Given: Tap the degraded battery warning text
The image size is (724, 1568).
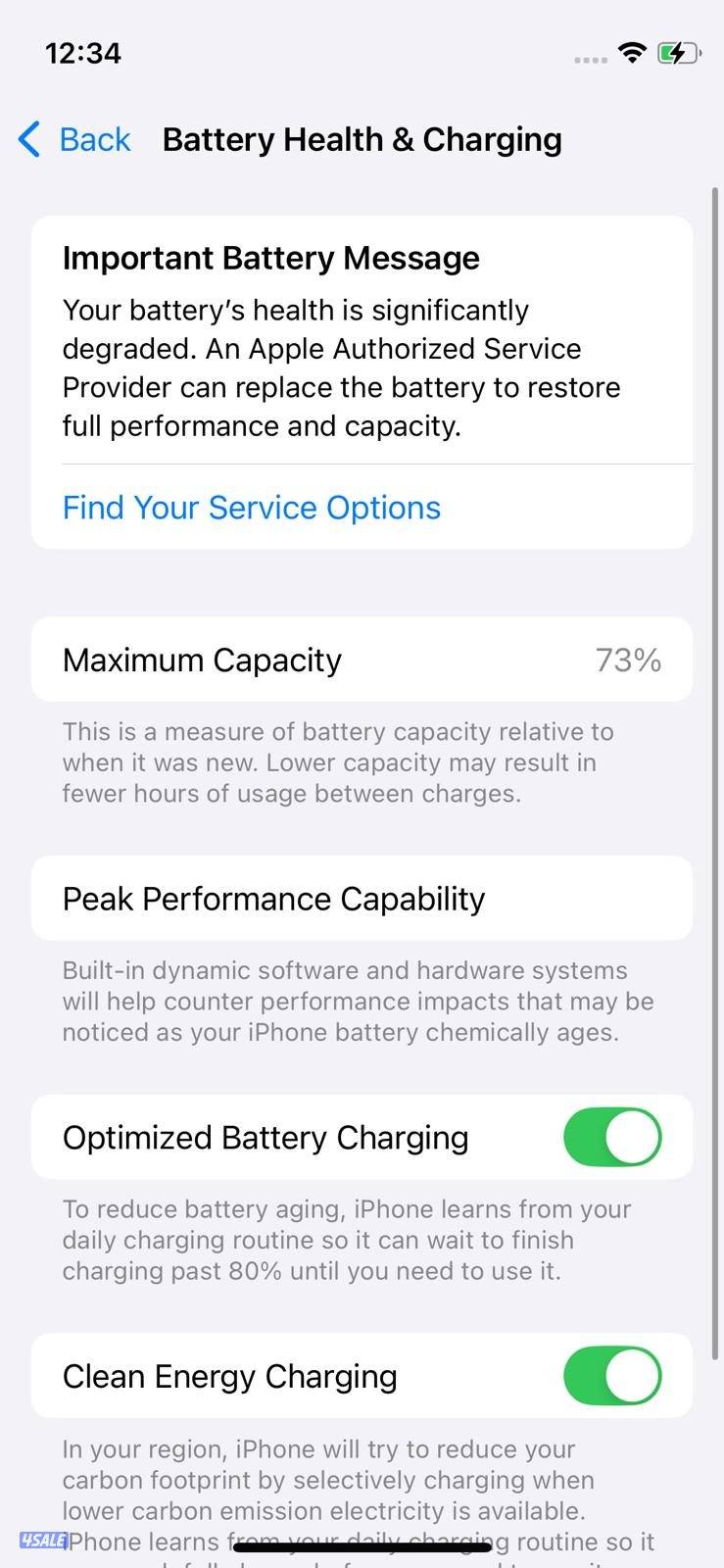Looking at the screenshot, I should (x=341, y=367).
